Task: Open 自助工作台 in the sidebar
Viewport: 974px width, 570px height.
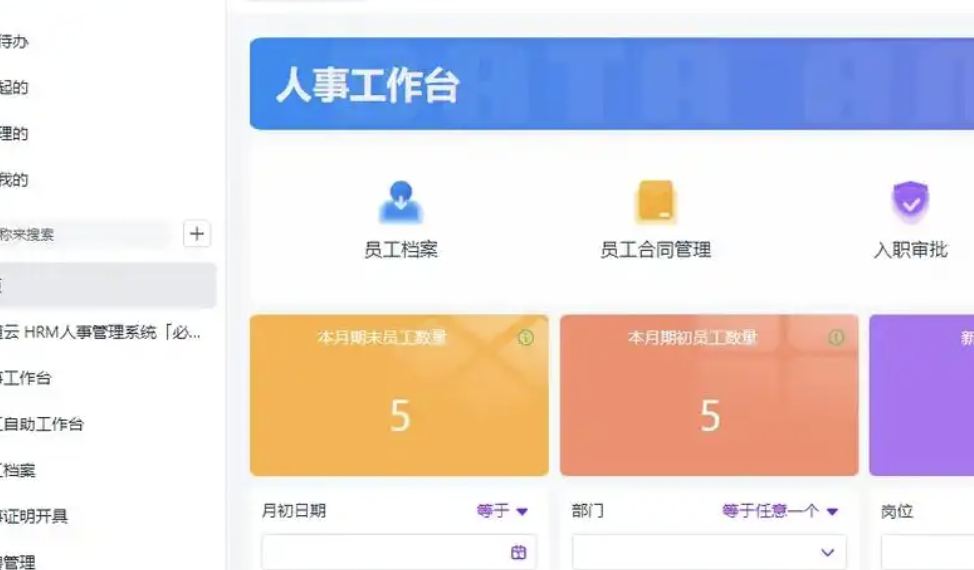Action: (x=45, y=424)
